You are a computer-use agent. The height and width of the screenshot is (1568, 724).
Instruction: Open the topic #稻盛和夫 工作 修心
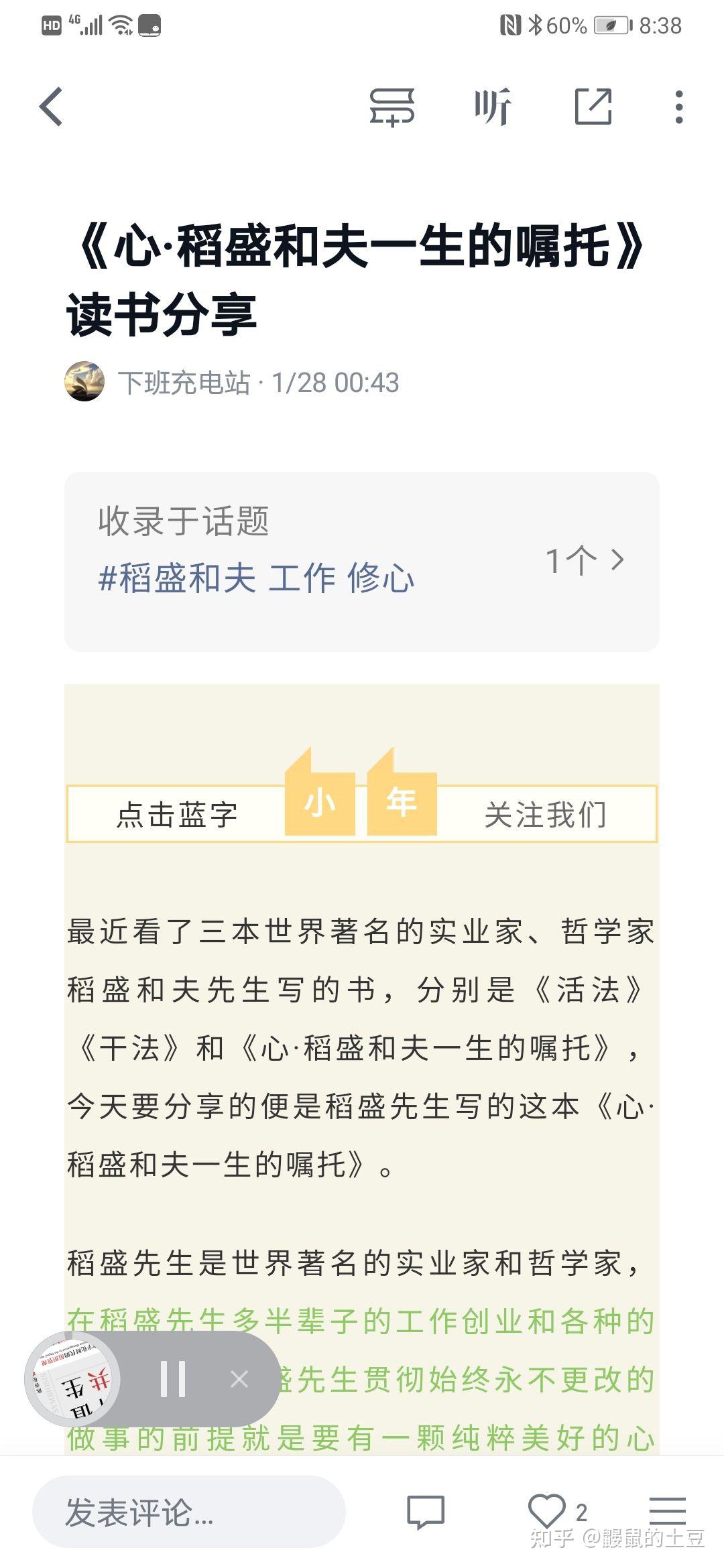(257, 578)
